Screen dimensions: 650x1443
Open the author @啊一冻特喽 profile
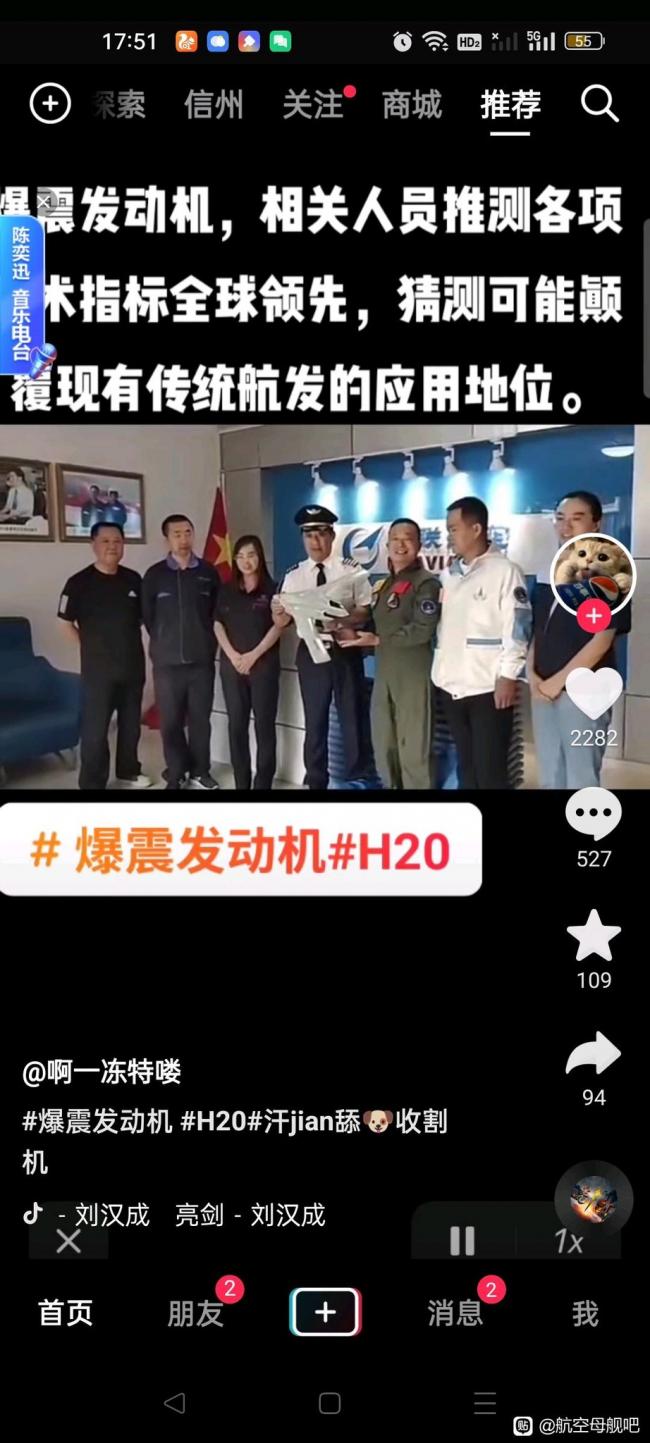pos(102,1072)
